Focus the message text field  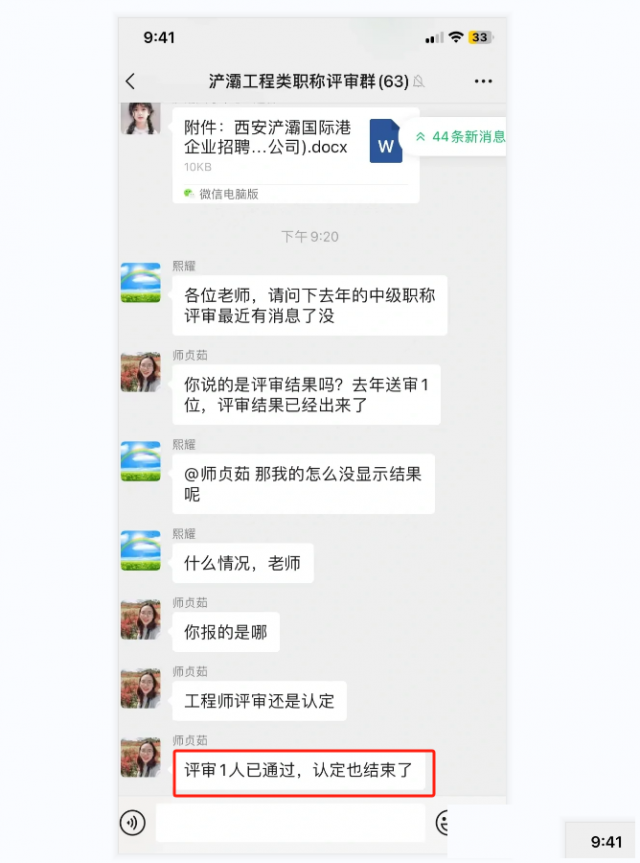click(x=290, y=823)
